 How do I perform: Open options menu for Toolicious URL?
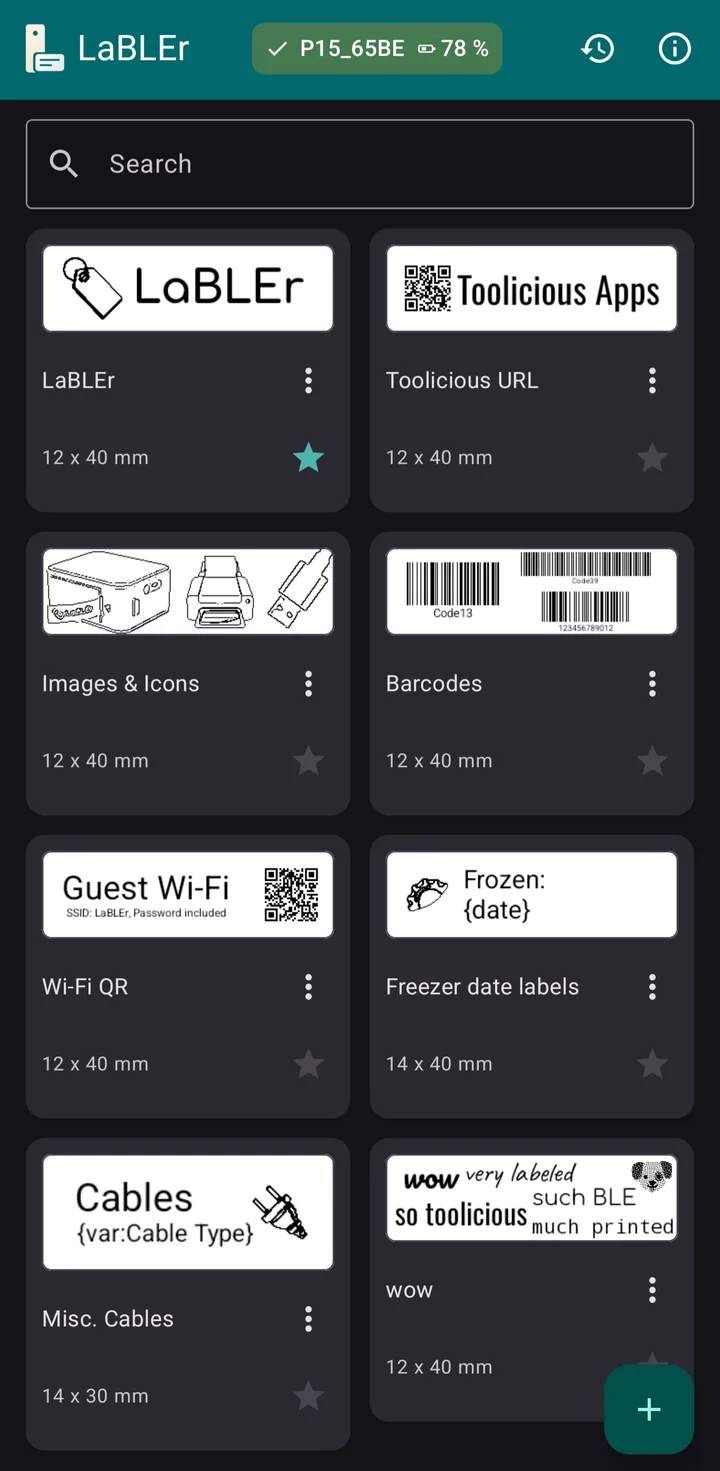[x=652, y=380]
